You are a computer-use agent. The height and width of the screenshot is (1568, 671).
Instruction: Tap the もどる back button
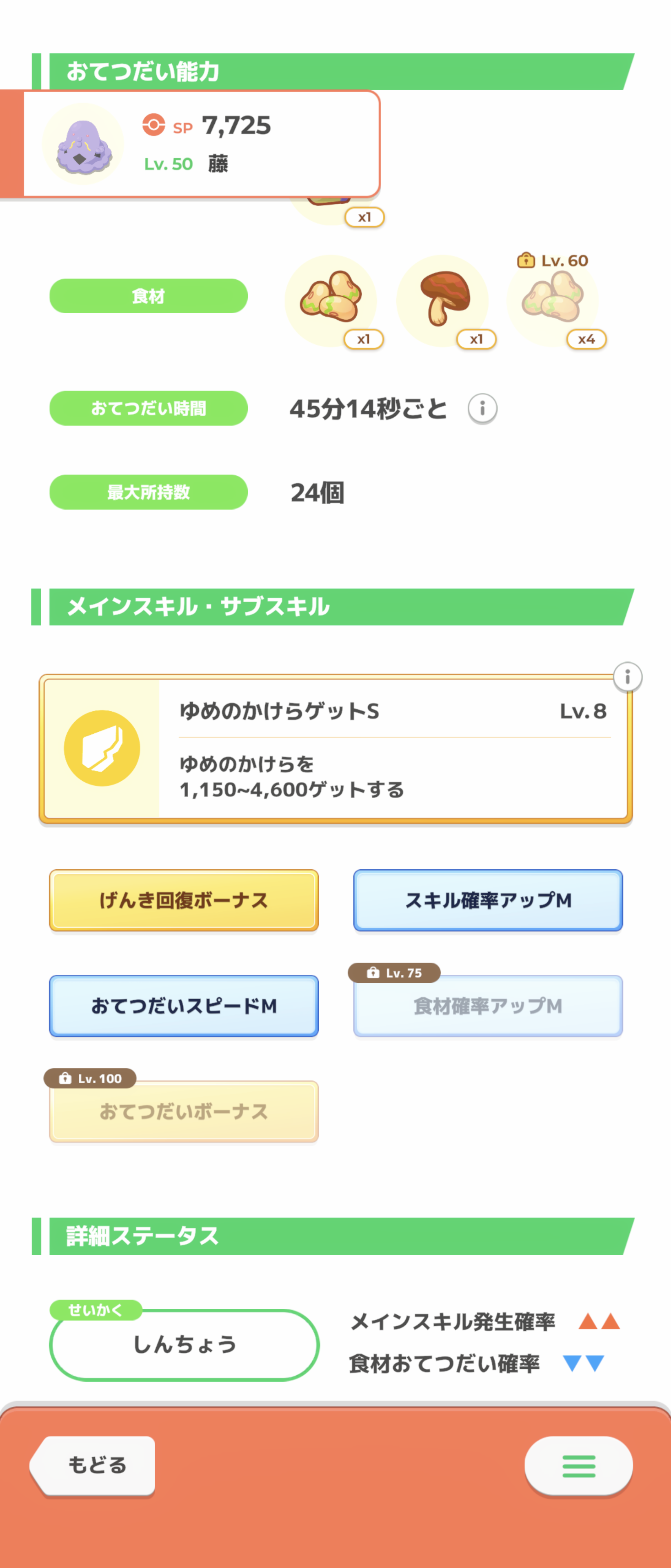[95, 1465]
